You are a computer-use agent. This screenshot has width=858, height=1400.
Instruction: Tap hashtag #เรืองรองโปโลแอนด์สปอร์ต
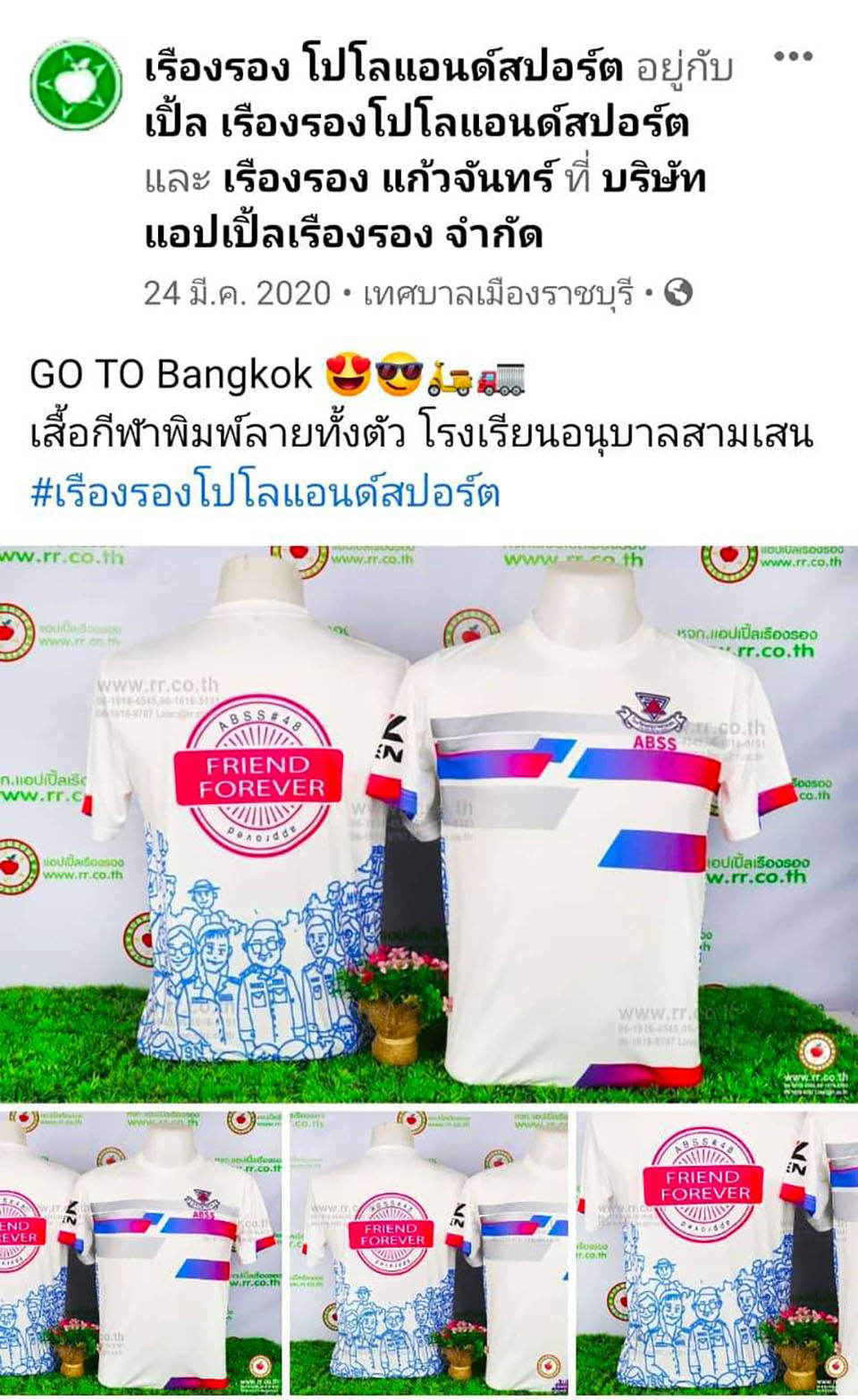265,493
